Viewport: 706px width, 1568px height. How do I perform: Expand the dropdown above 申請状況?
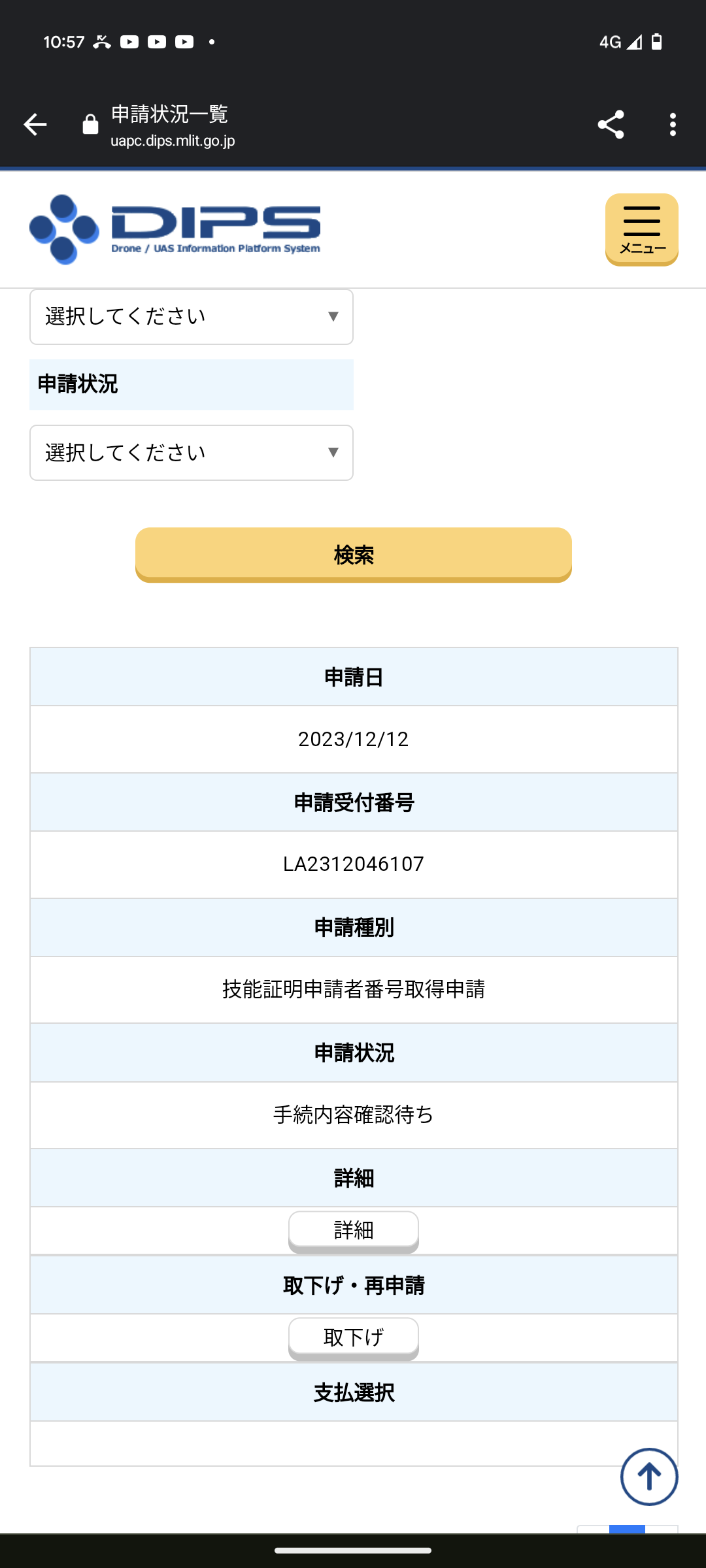192,317
